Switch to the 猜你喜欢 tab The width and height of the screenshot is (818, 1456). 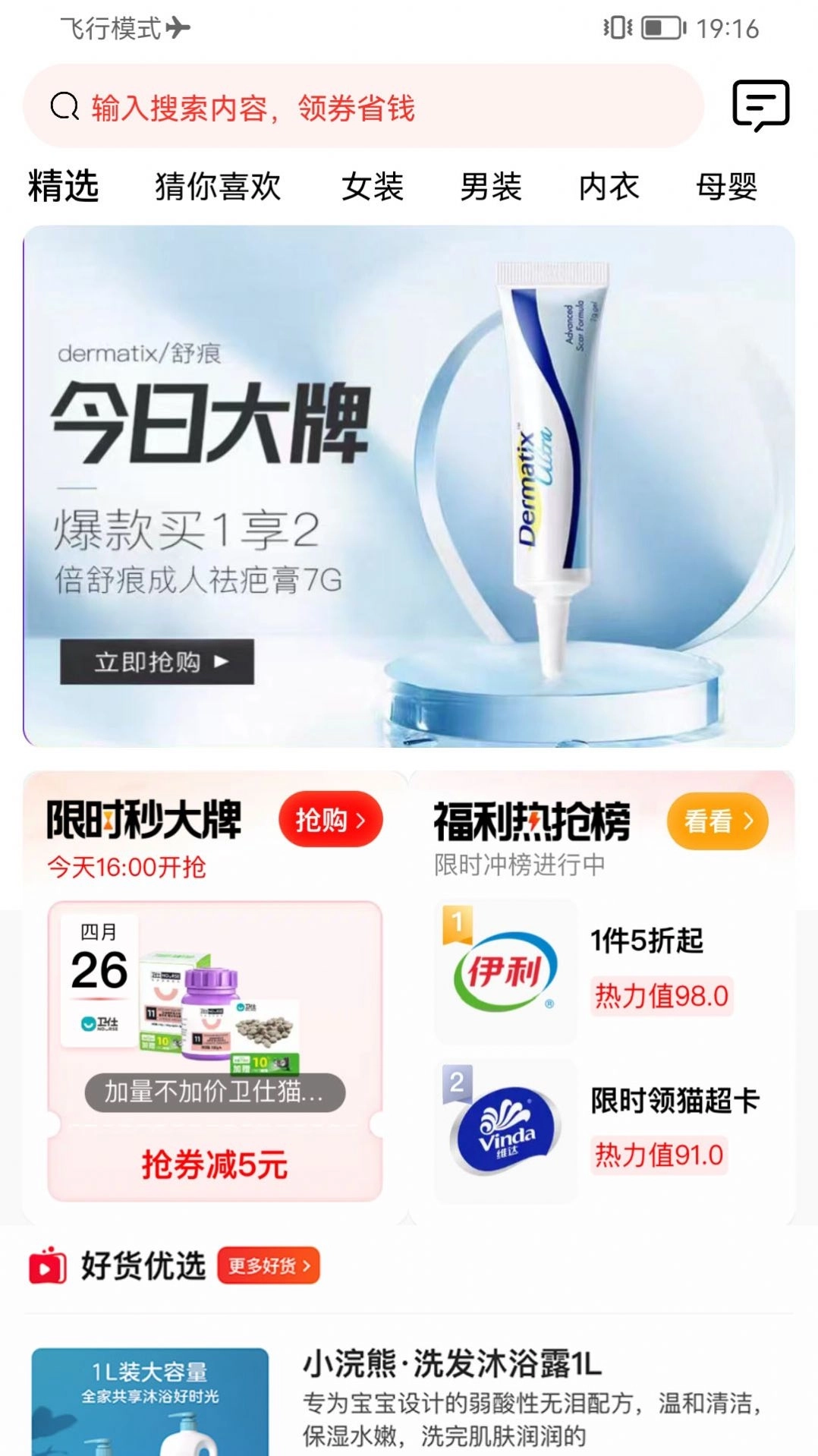(218, 187)
